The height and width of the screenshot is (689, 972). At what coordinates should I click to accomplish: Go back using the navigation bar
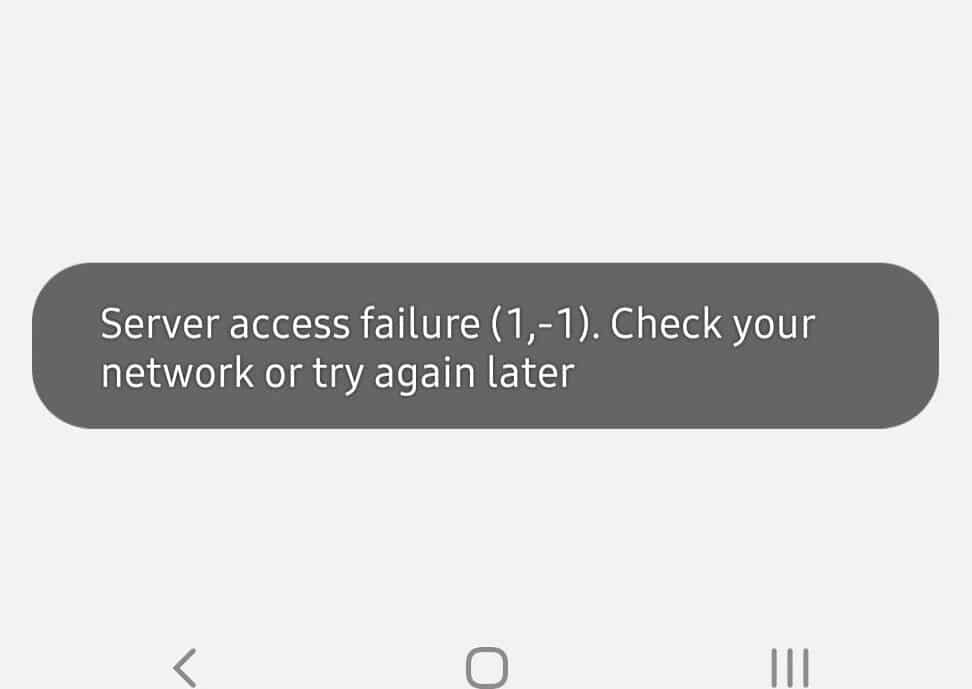coord(184,666)
